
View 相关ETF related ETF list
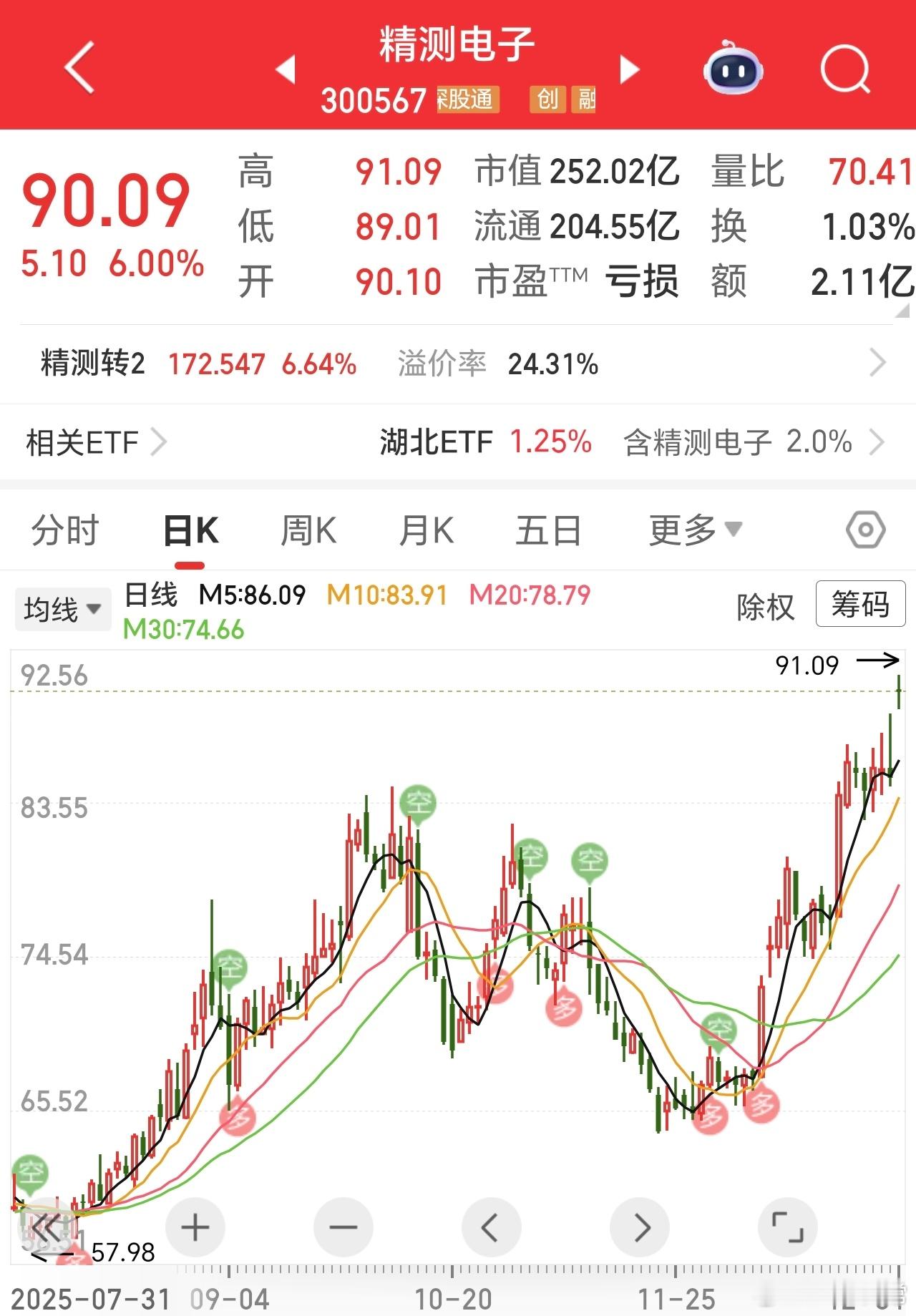click(x=93, y=442)
